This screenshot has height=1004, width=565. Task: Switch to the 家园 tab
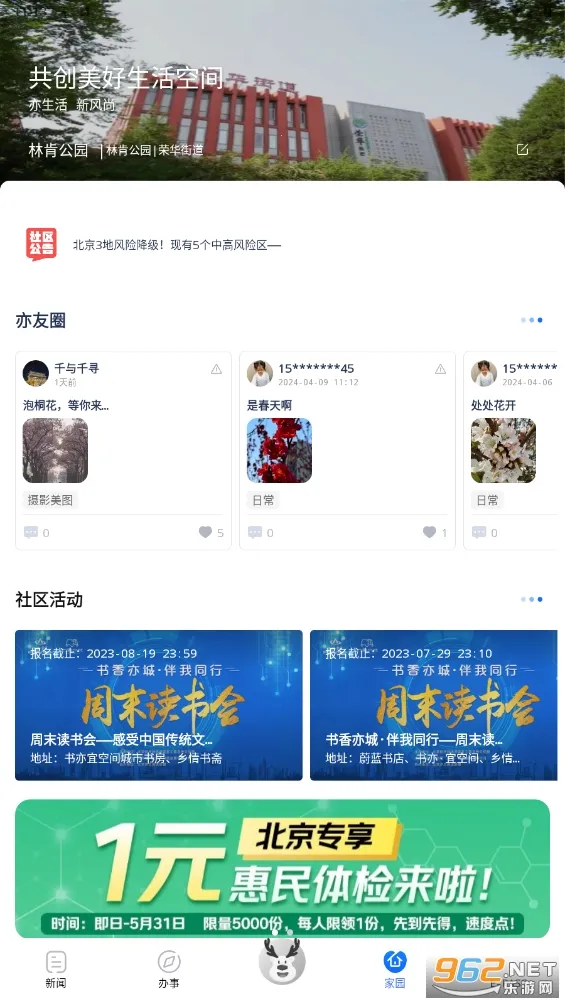[x=395, y=969]
